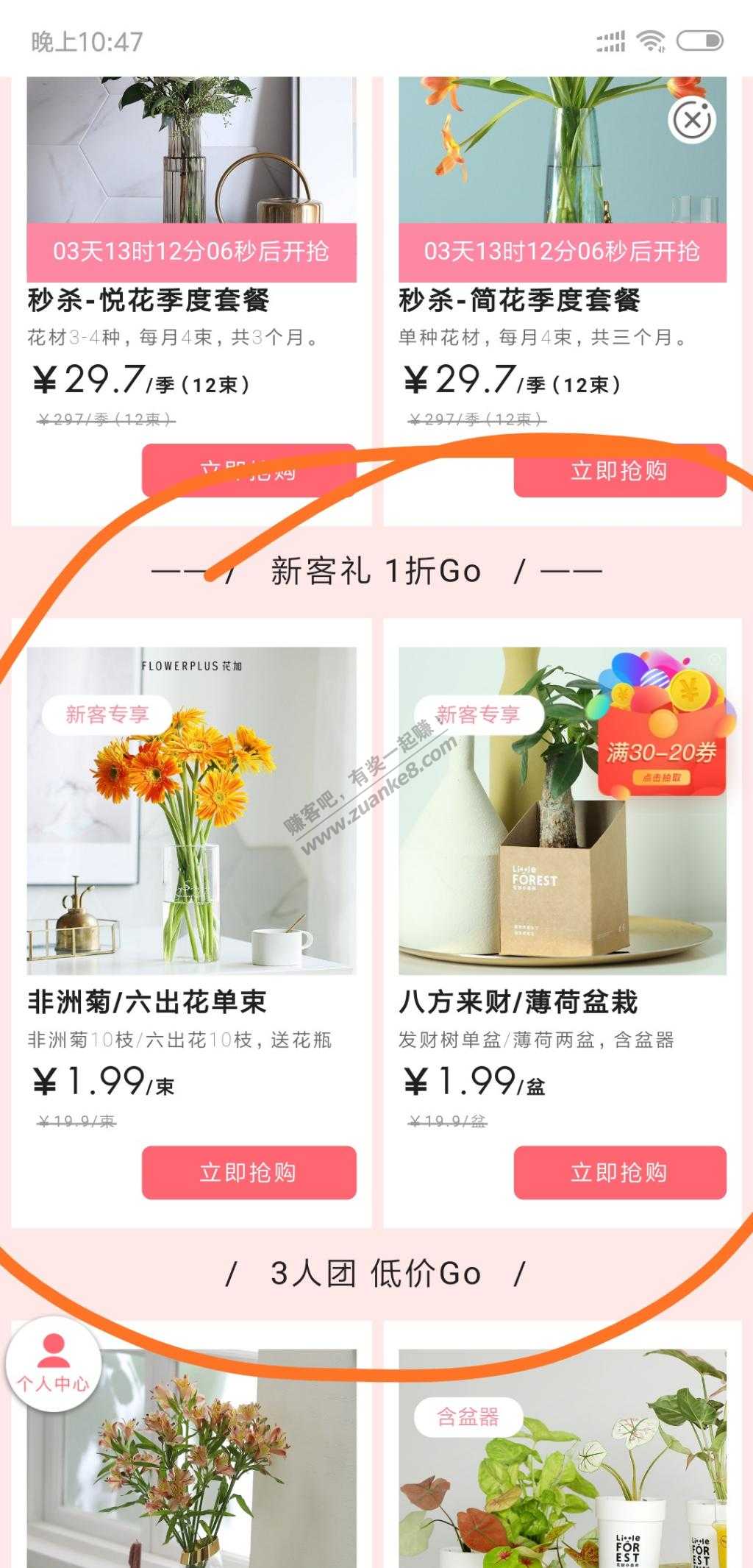The height and width of the screenshot is (1568, 753).
Task: Open 个人中心 floating button
Action: coord(53,1364)
